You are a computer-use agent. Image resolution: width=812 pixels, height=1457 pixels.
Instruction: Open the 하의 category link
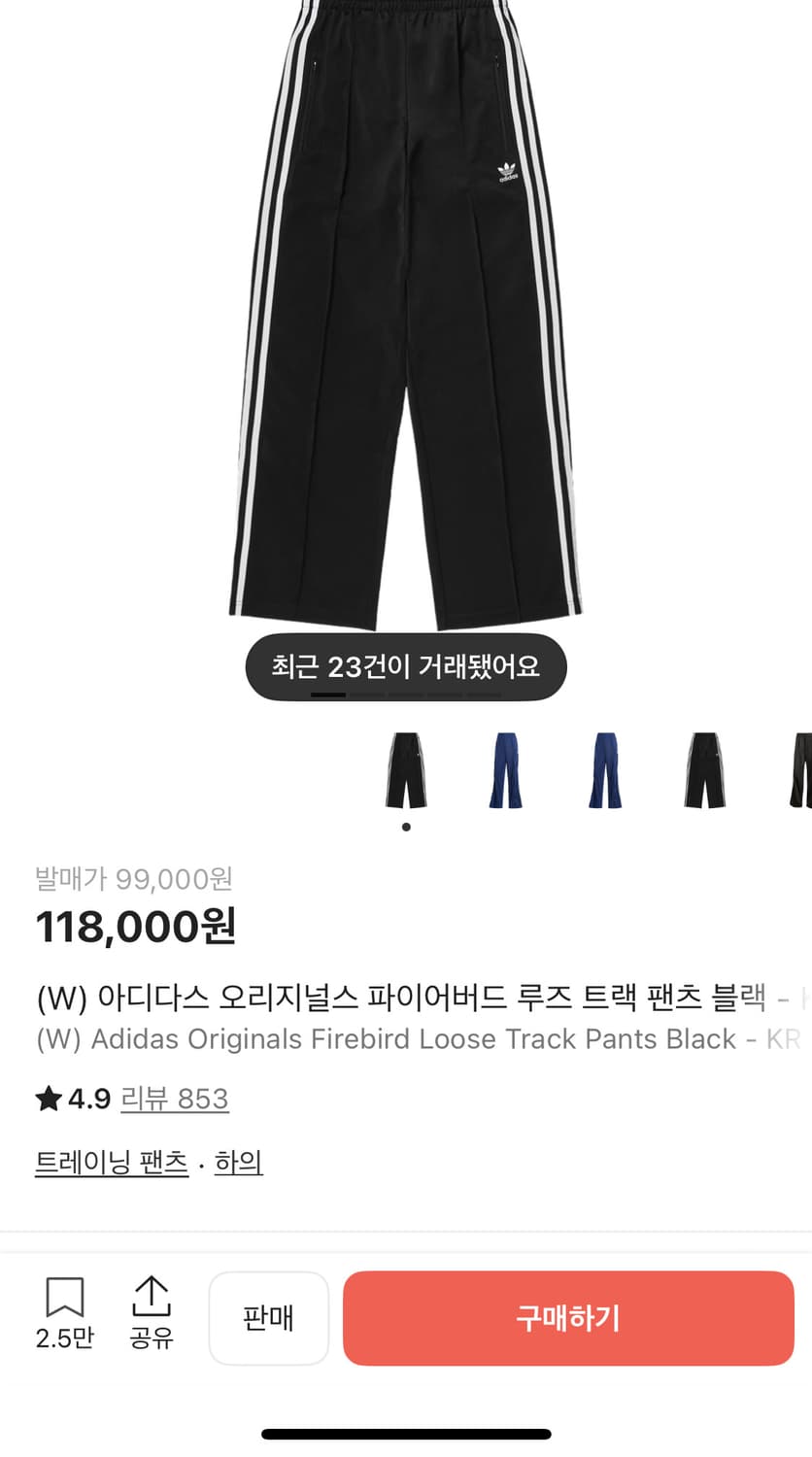click(x=238, y=1162)
